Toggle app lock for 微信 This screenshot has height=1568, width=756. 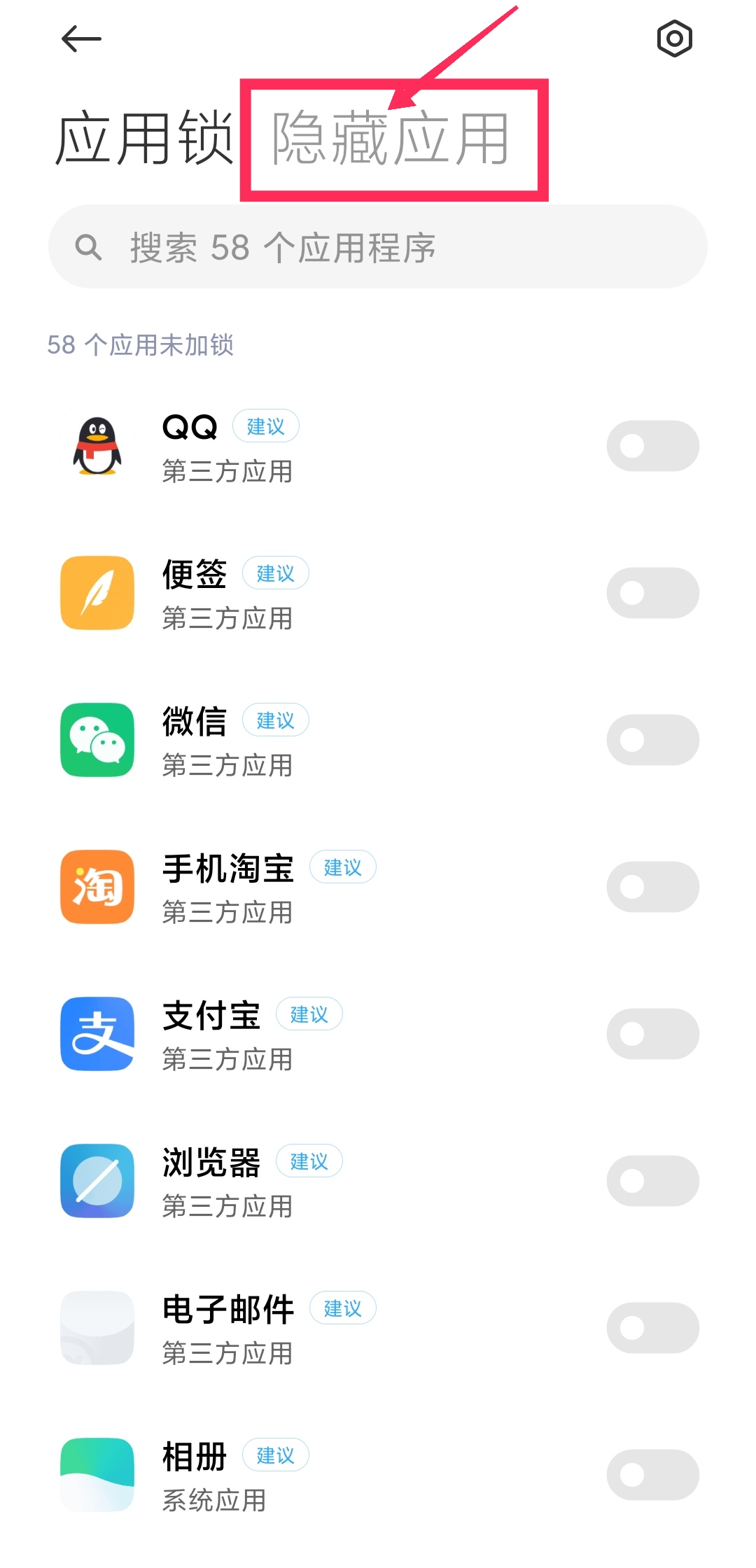click(652, 740)
